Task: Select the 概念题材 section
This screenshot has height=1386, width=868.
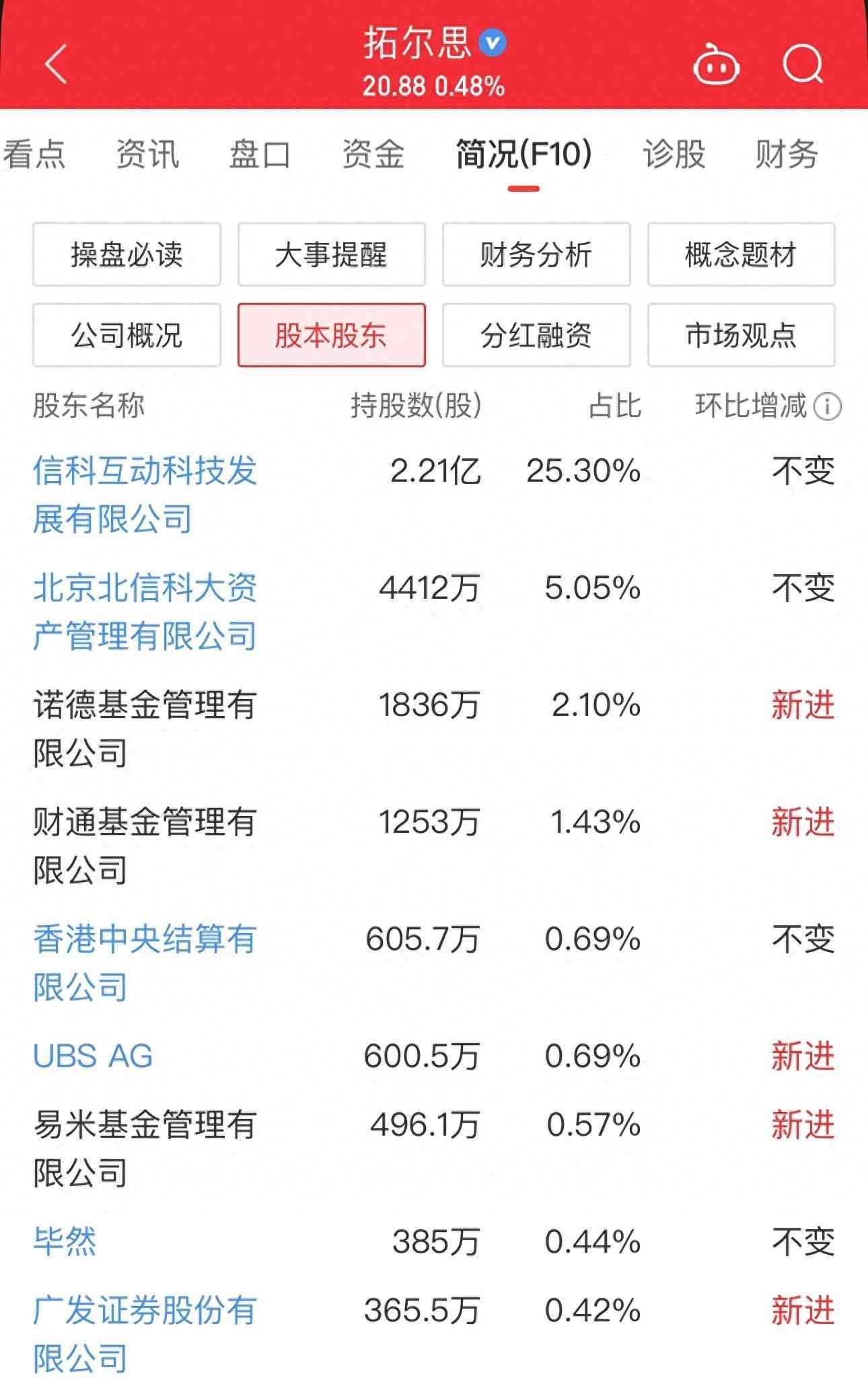Action: coord(741,255)
